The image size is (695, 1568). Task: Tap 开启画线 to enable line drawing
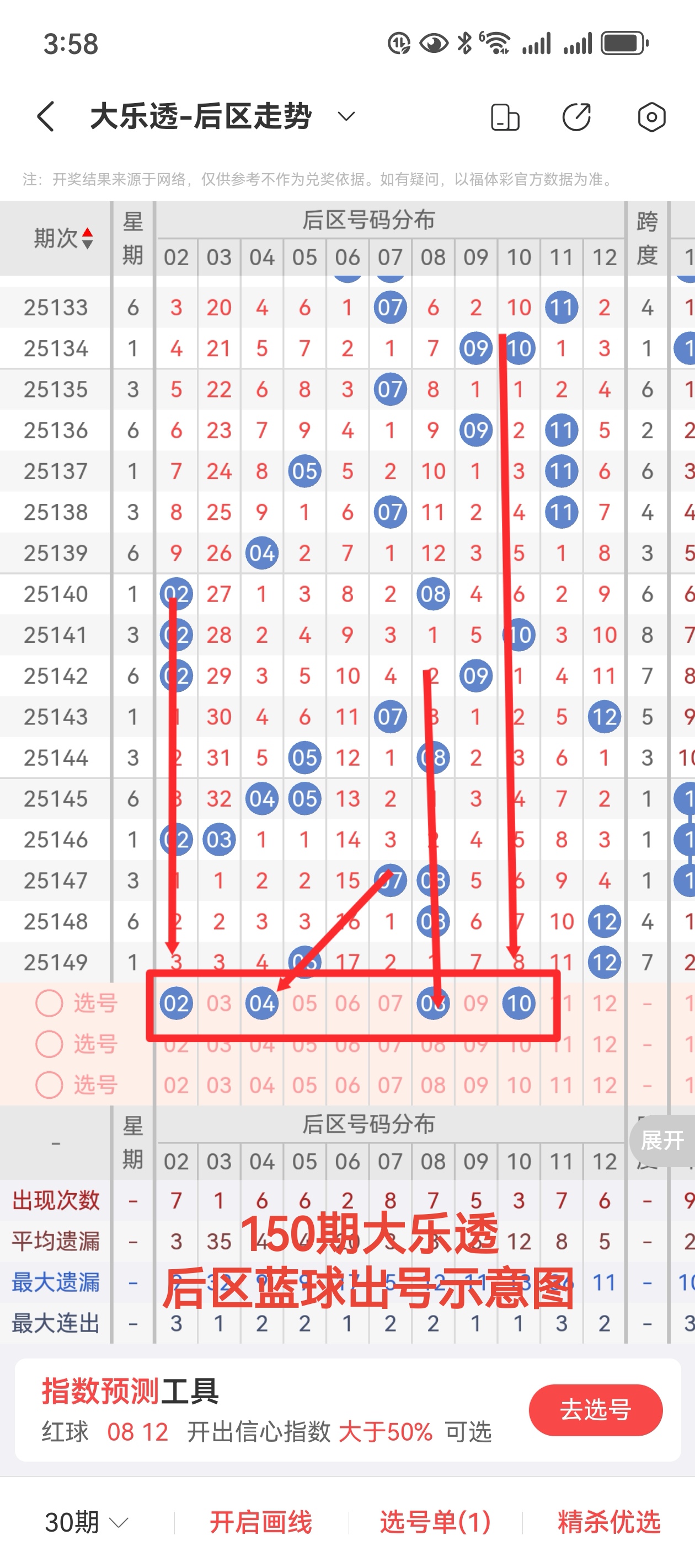coord(261,1522)
